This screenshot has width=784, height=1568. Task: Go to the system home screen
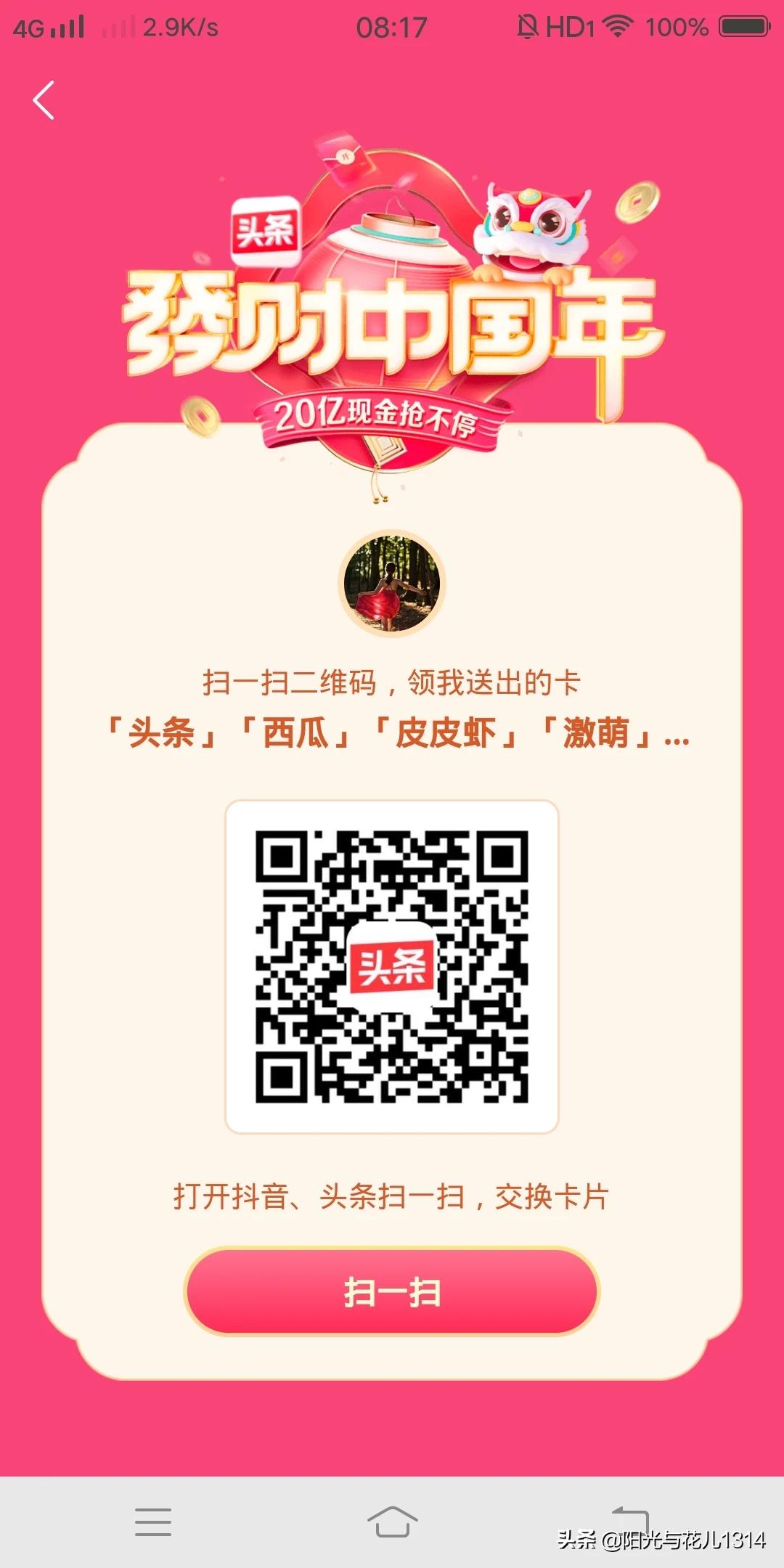(392, 1521)
